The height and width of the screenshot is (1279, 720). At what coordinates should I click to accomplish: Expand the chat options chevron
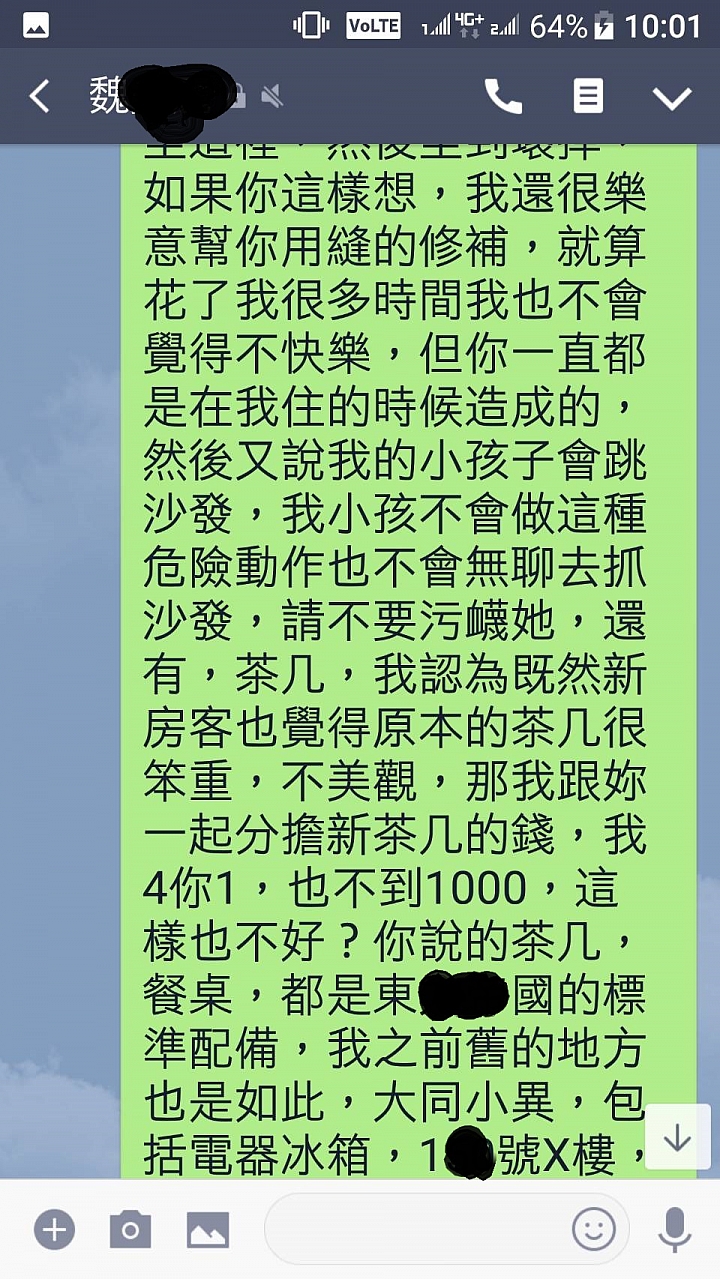pos(672,97)
